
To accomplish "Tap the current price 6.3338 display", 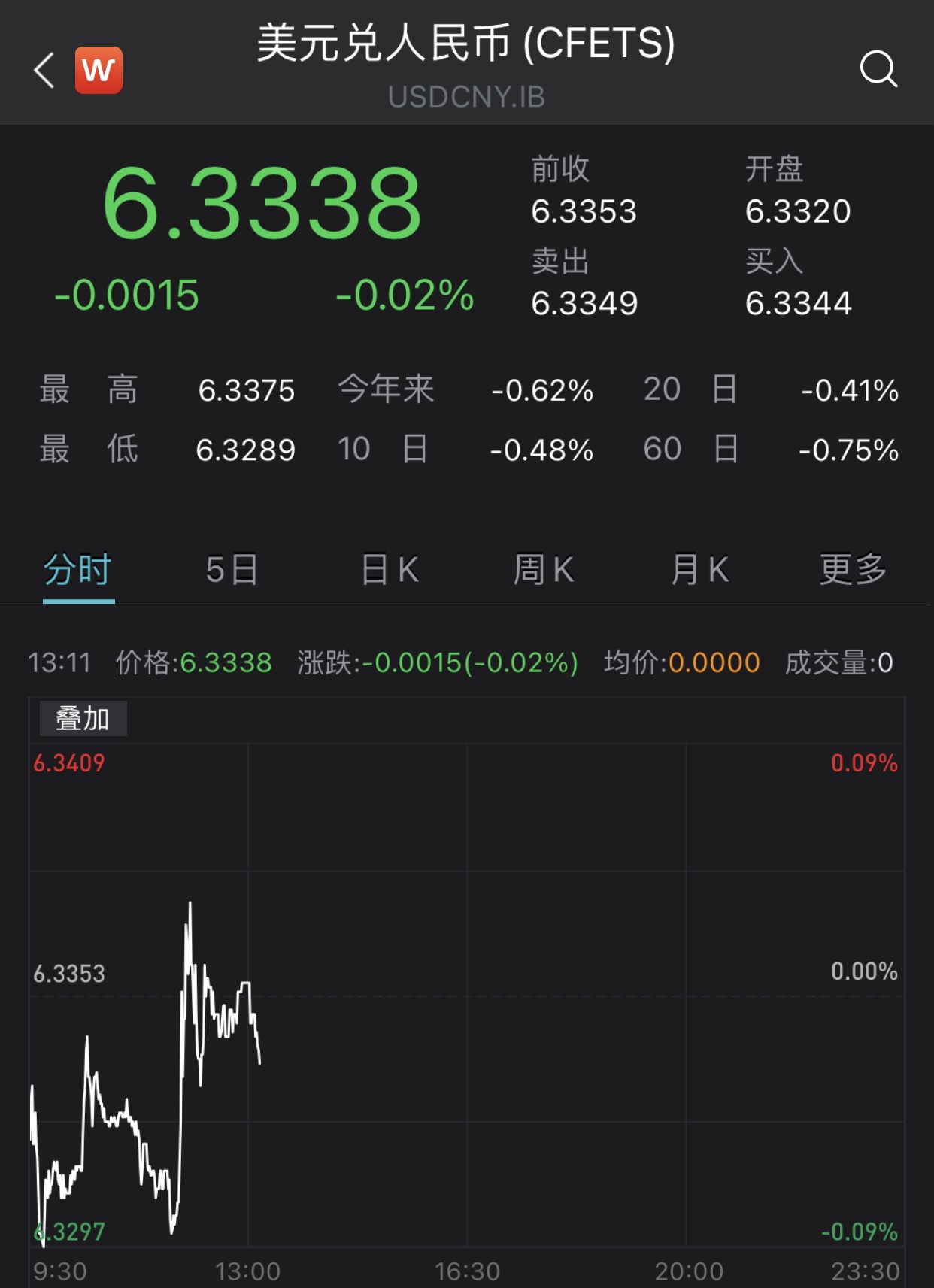I will click(x=262, y=202).
